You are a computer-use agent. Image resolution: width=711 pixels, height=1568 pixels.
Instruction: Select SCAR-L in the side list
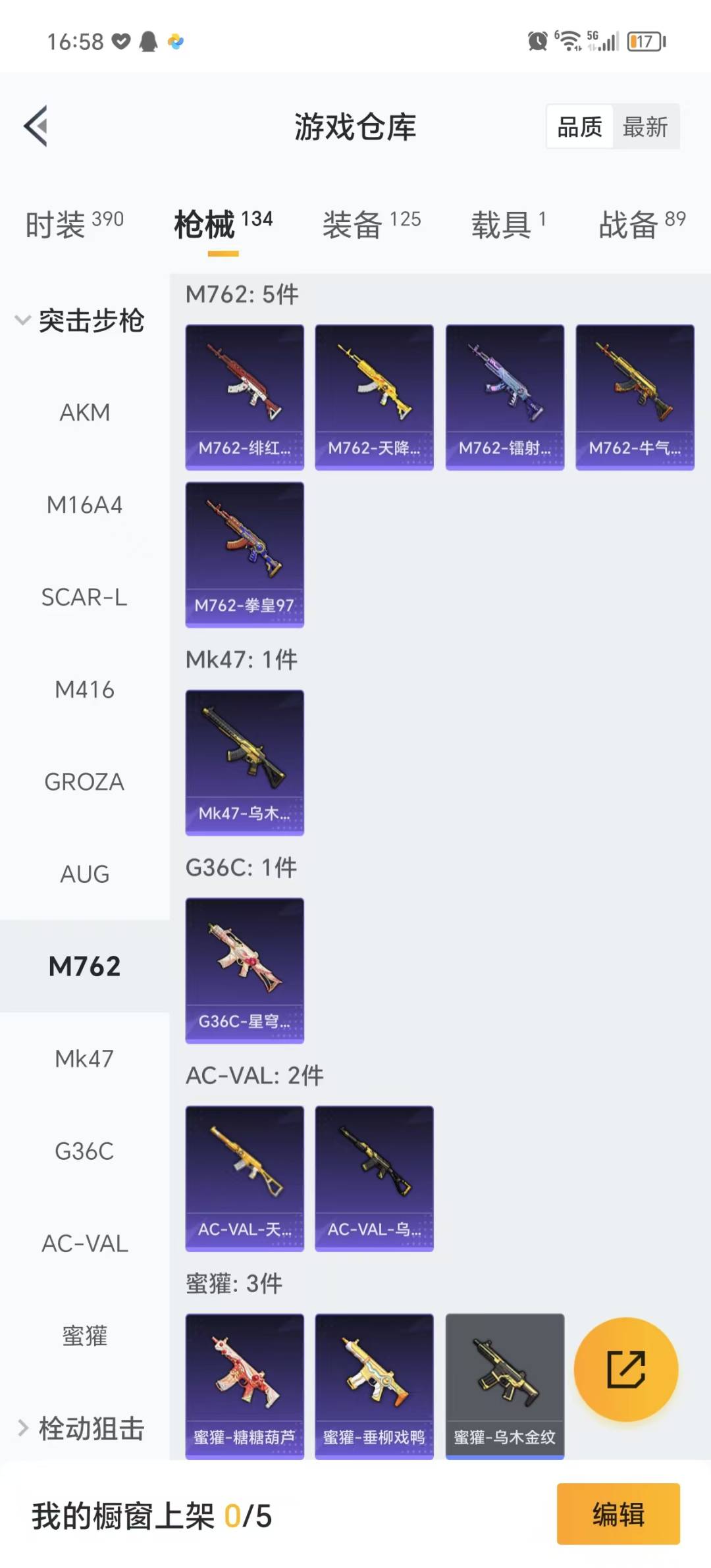(85, 597)
